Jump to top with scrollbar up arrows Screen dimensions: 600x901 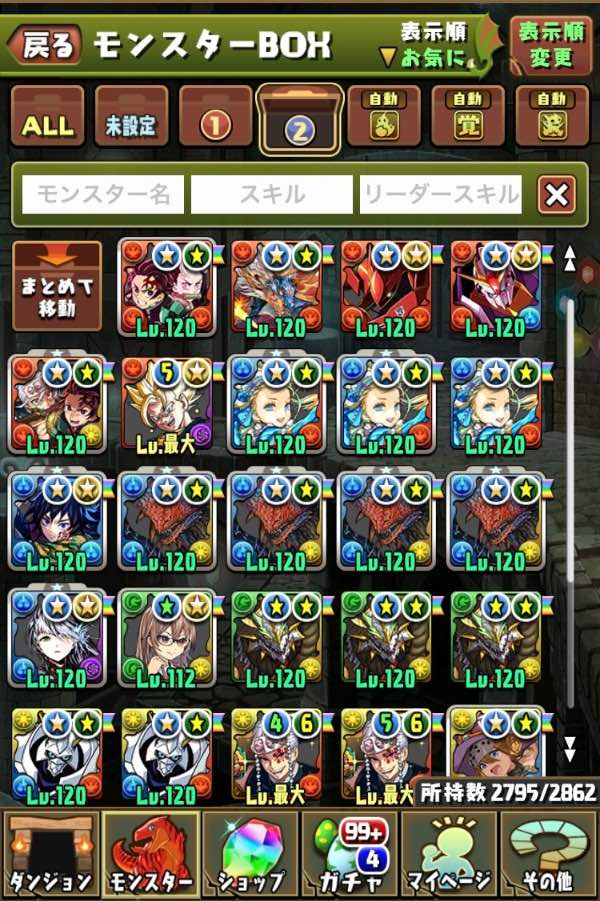(x=571, y=260)
